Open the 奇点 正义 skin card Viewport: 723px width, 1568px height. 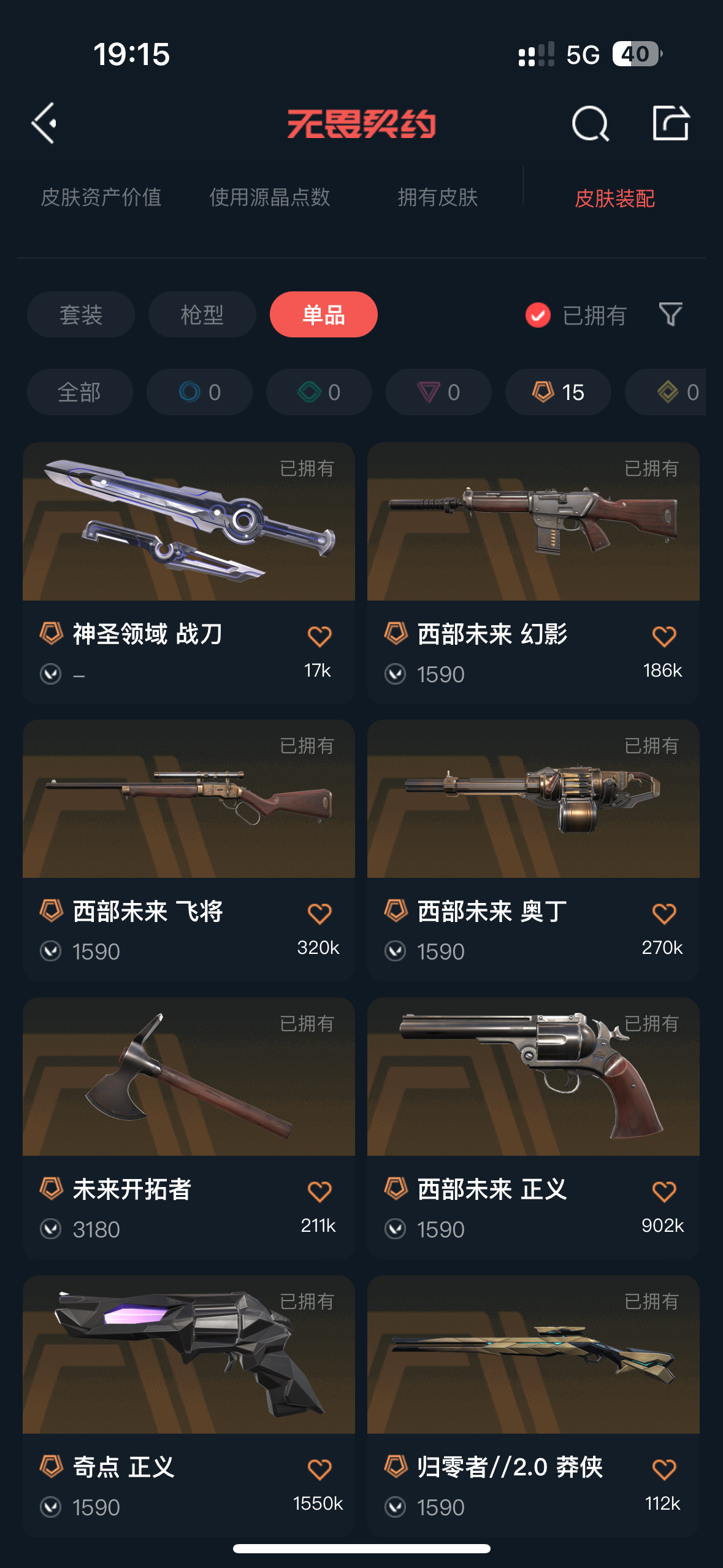pyautogui.click(x=189, y=1406)
